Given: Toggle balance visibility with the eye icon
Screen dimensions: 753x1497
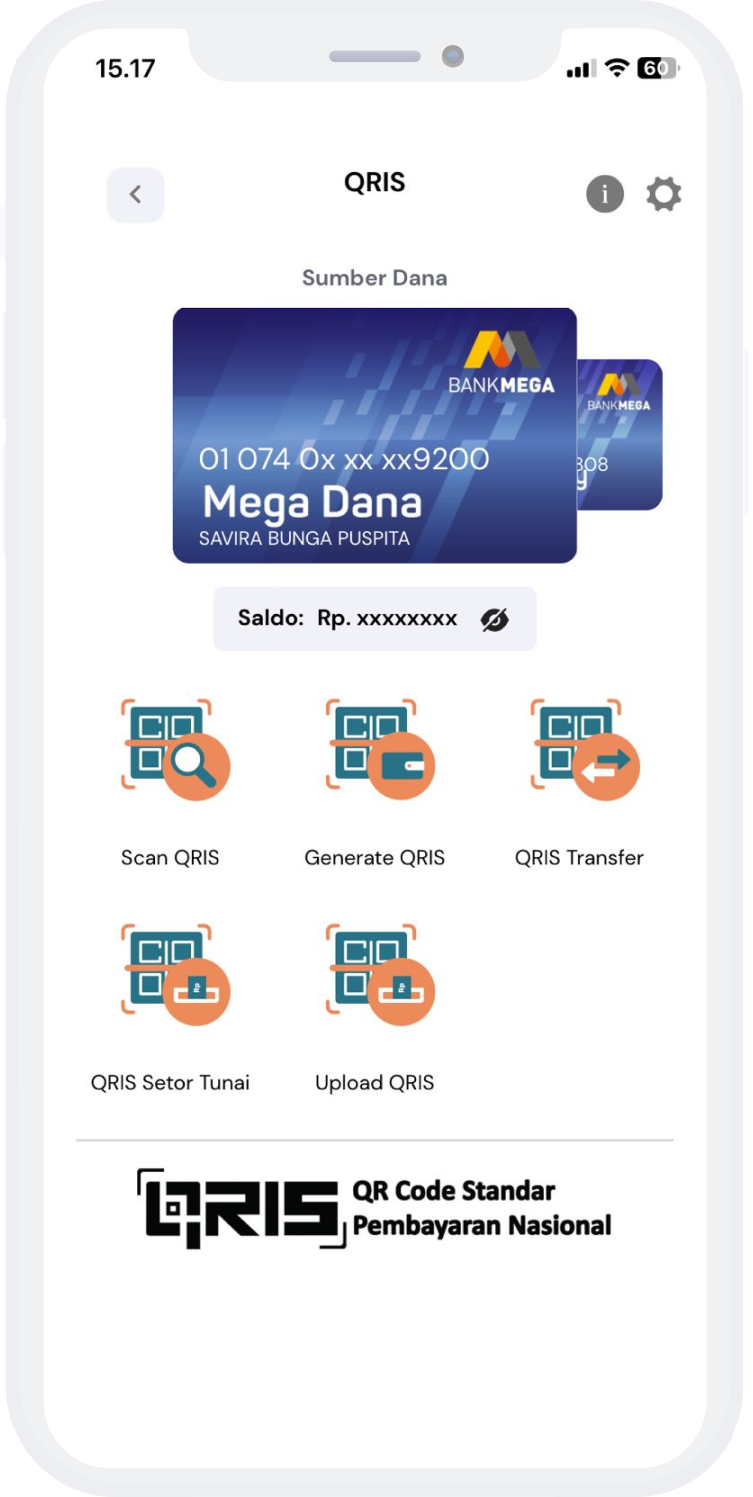Looking at the screenshot, I should tap(493, 618).
